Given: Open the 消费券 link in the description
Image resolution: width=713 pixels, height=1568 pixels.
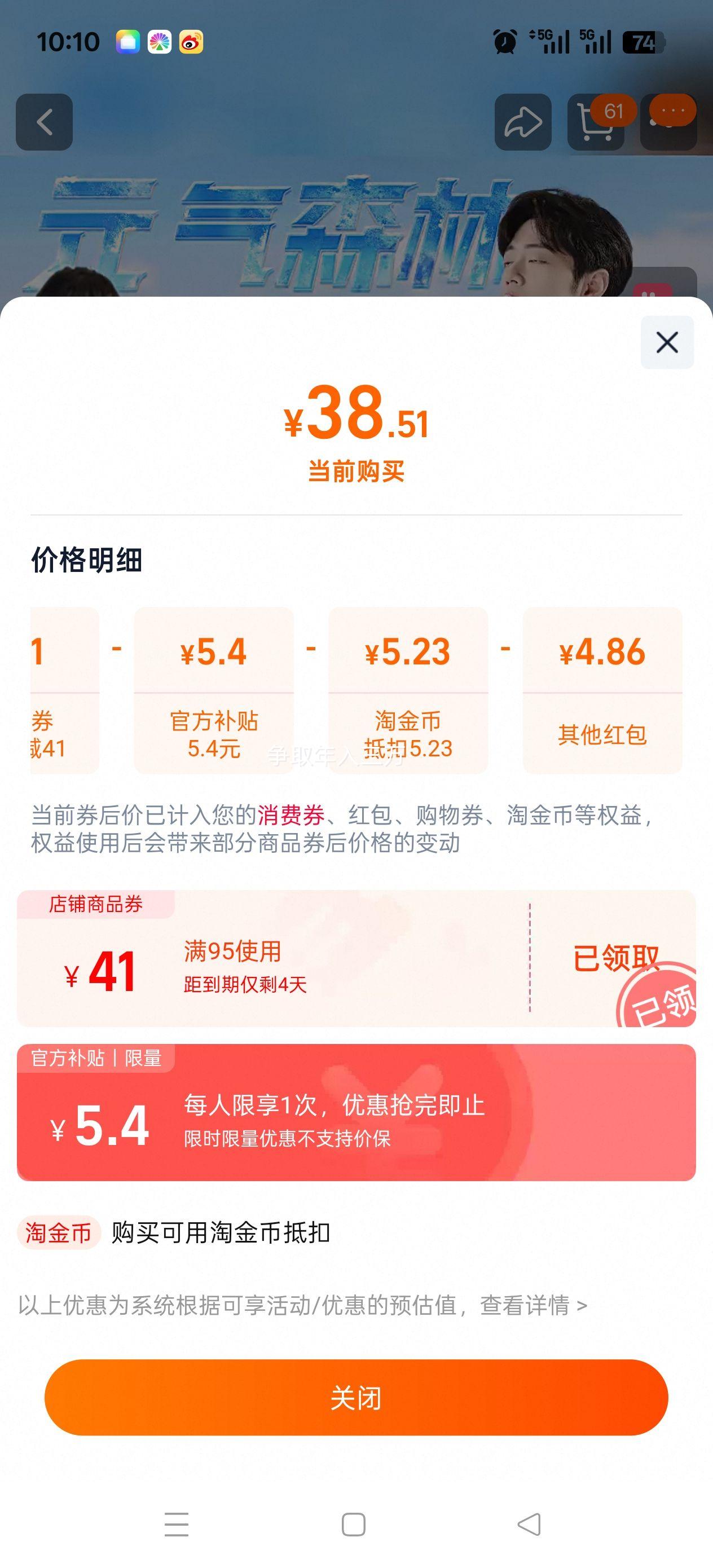Looking at the screenshot, I should pyautogui.click(x=291, y=814).
